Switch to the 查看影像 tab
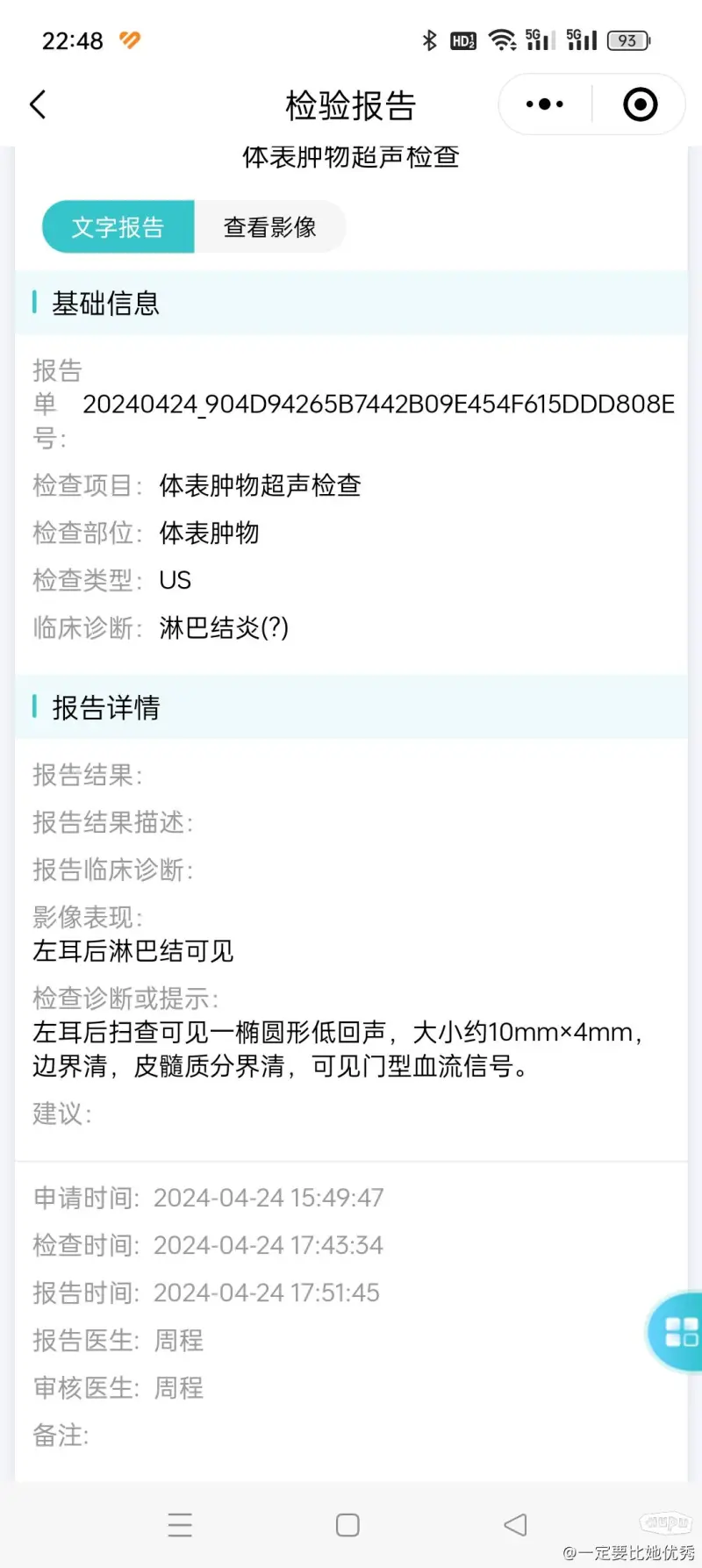The height and width of the screenshot is (1568, 702). point(270,227)
